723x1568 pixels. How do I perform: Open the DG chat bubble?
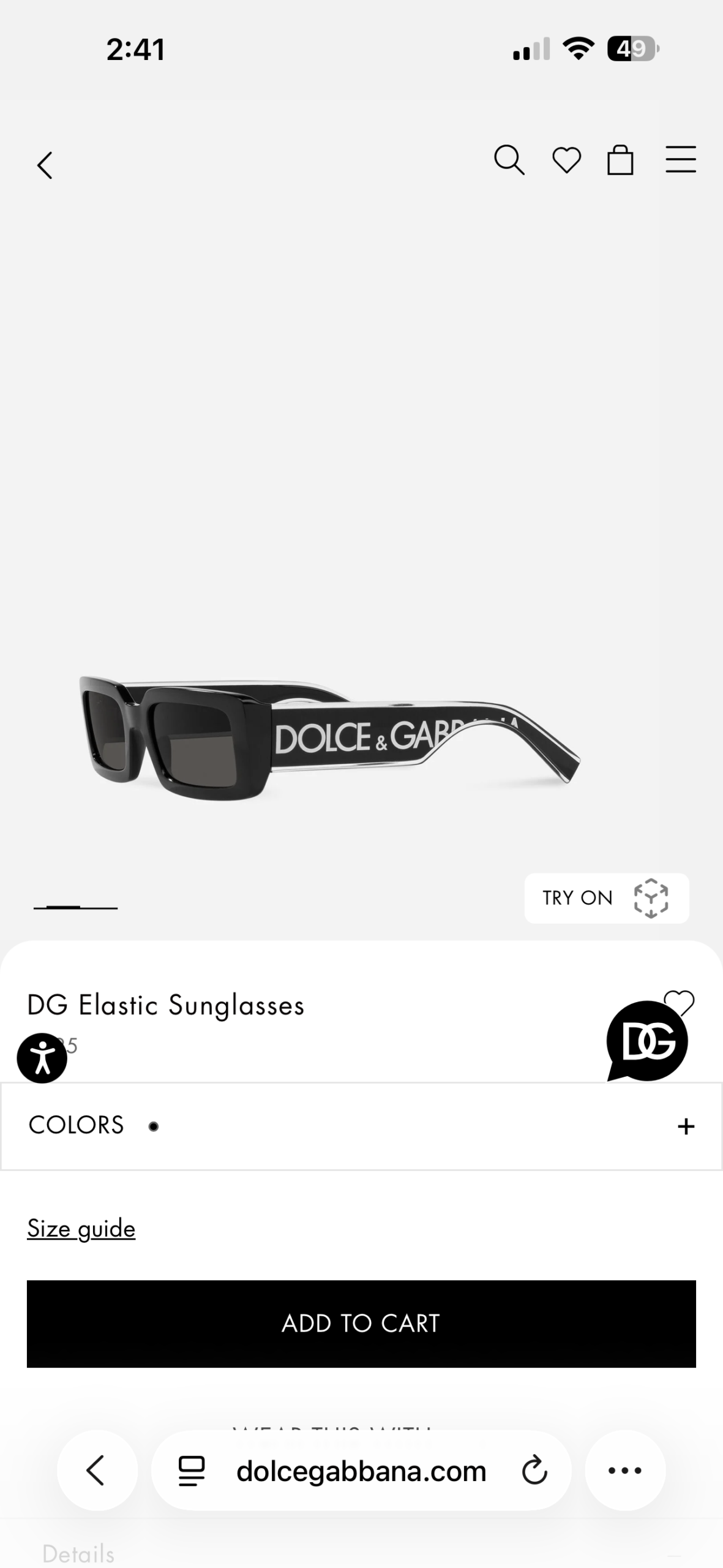(646, 1042)
